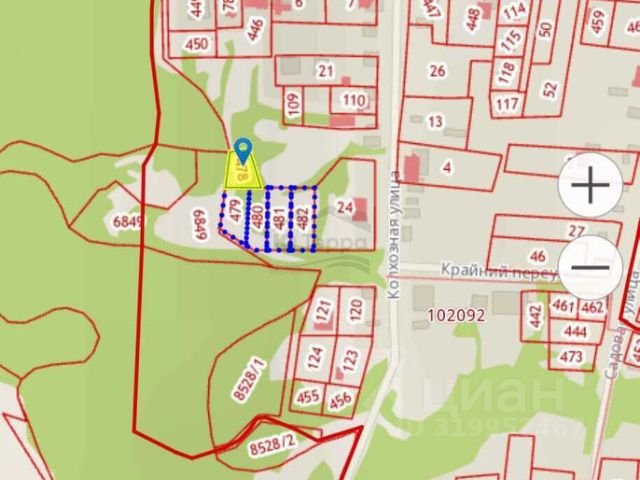
Task: Tap the blue location pin marker
Action: click(x=243, y=152)
